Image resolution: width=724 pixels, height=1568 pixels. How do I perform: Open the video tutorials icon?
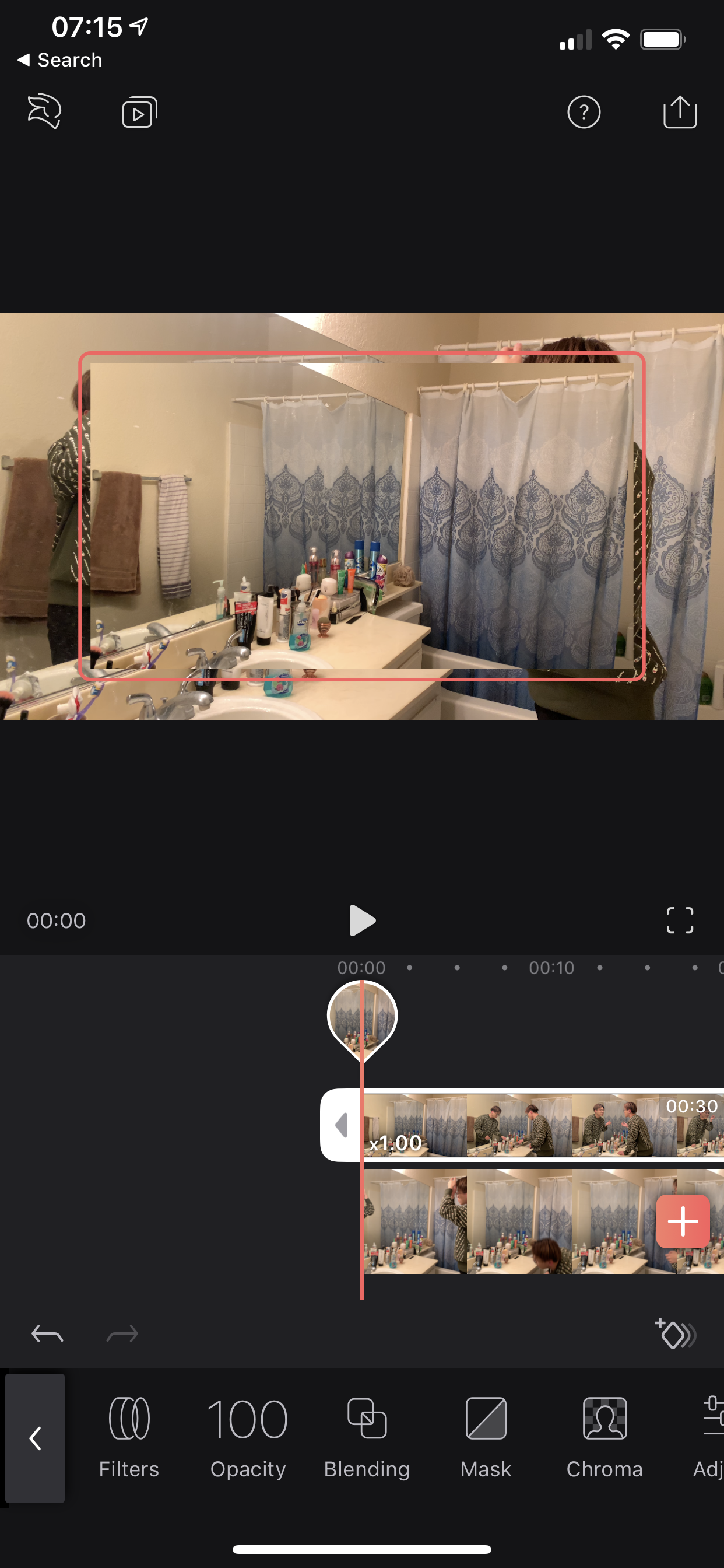pyautogui.click(x=140, y=112)
